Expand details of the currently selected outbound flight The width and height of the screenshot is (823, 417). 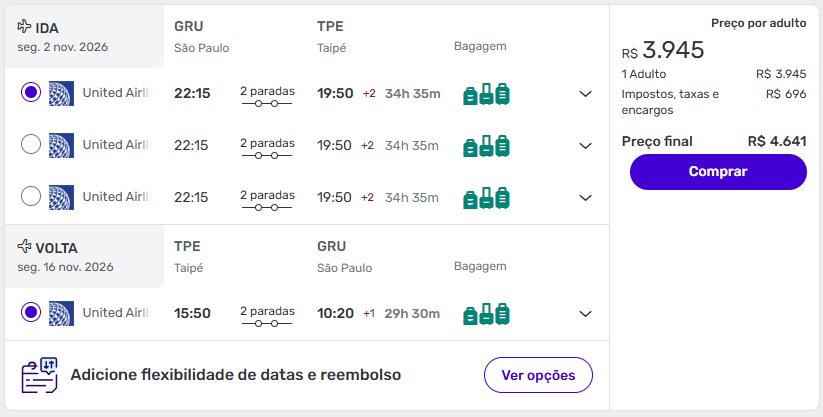(585, 94)
